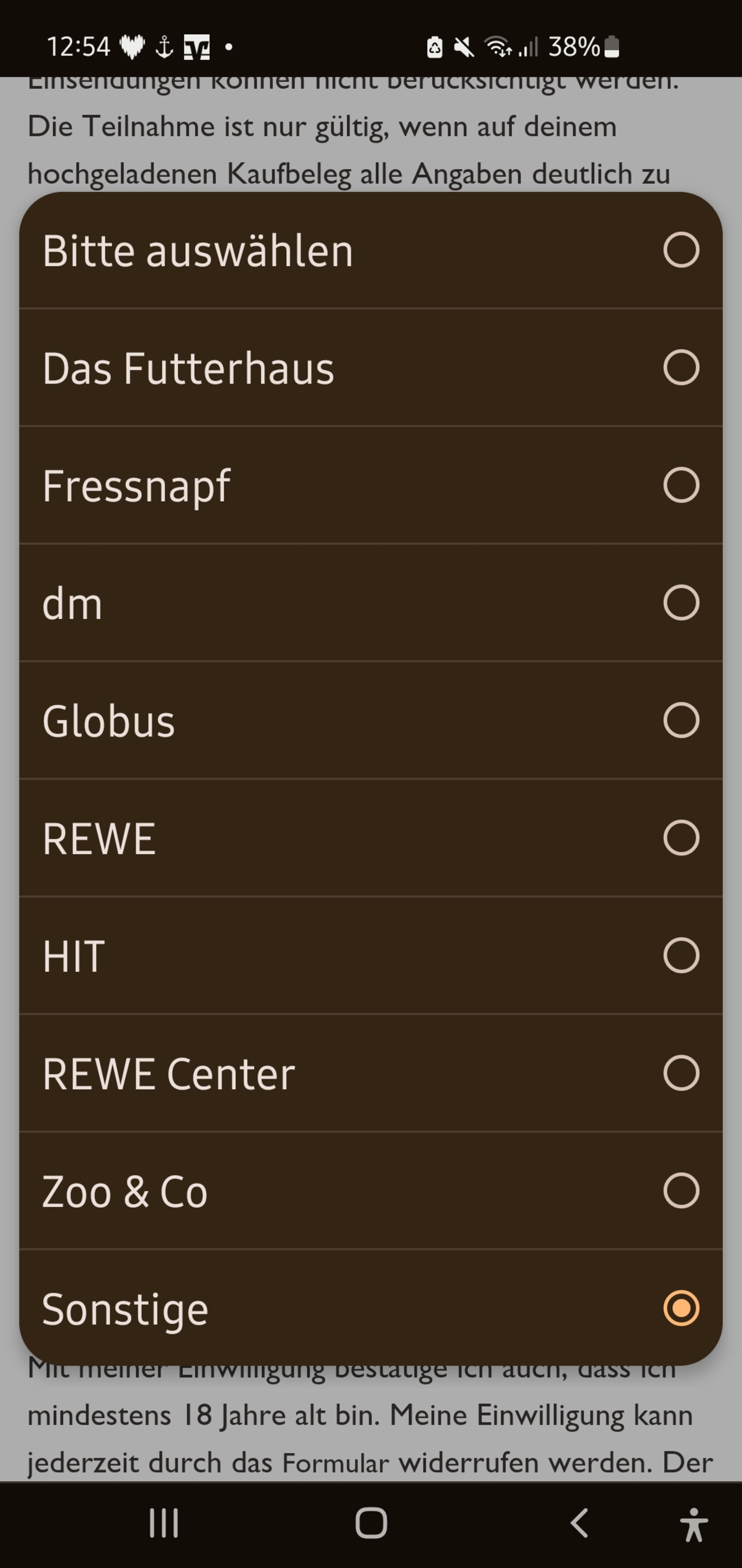Open recent apps from the navigation bar

(164, 1523)
